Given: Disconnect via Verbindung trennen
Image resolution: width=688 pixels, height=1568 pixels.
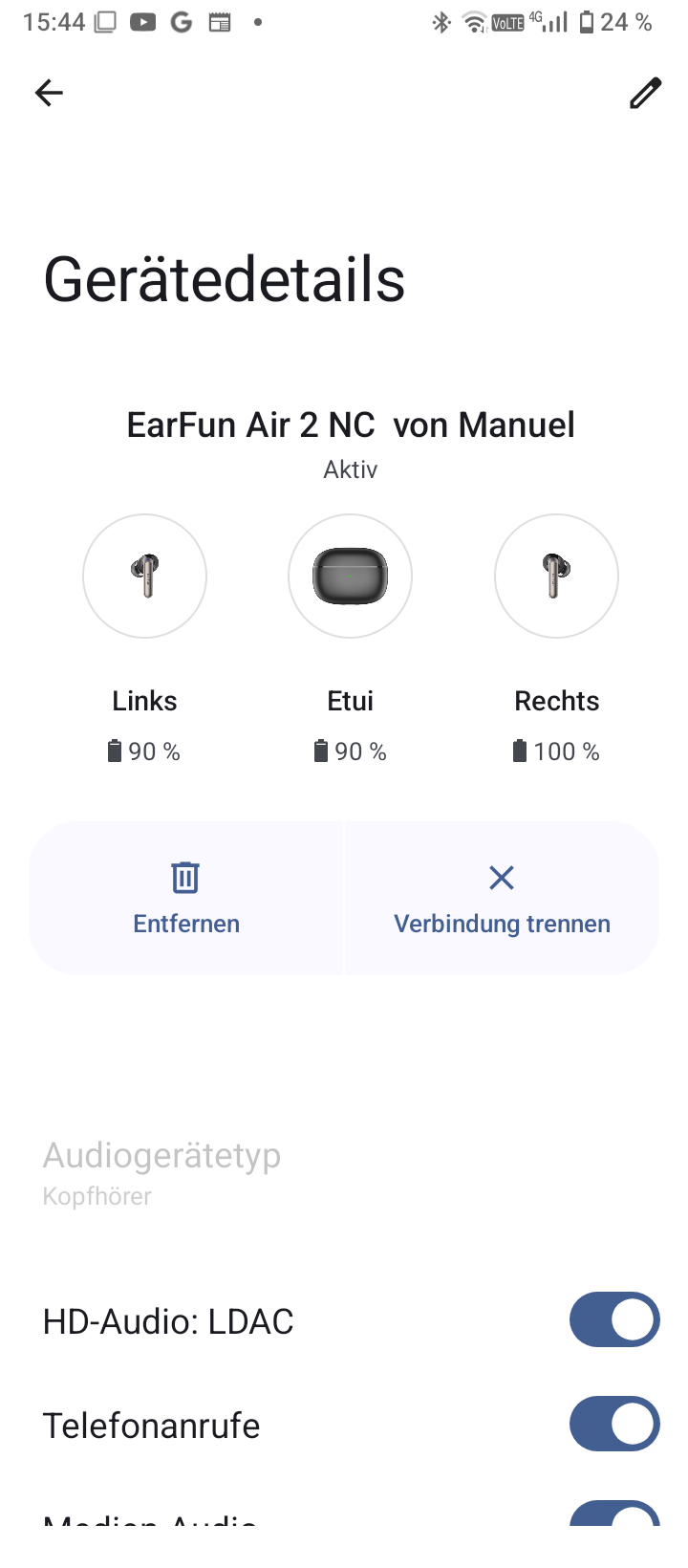Looking at the screenshot, I should 502,899.
